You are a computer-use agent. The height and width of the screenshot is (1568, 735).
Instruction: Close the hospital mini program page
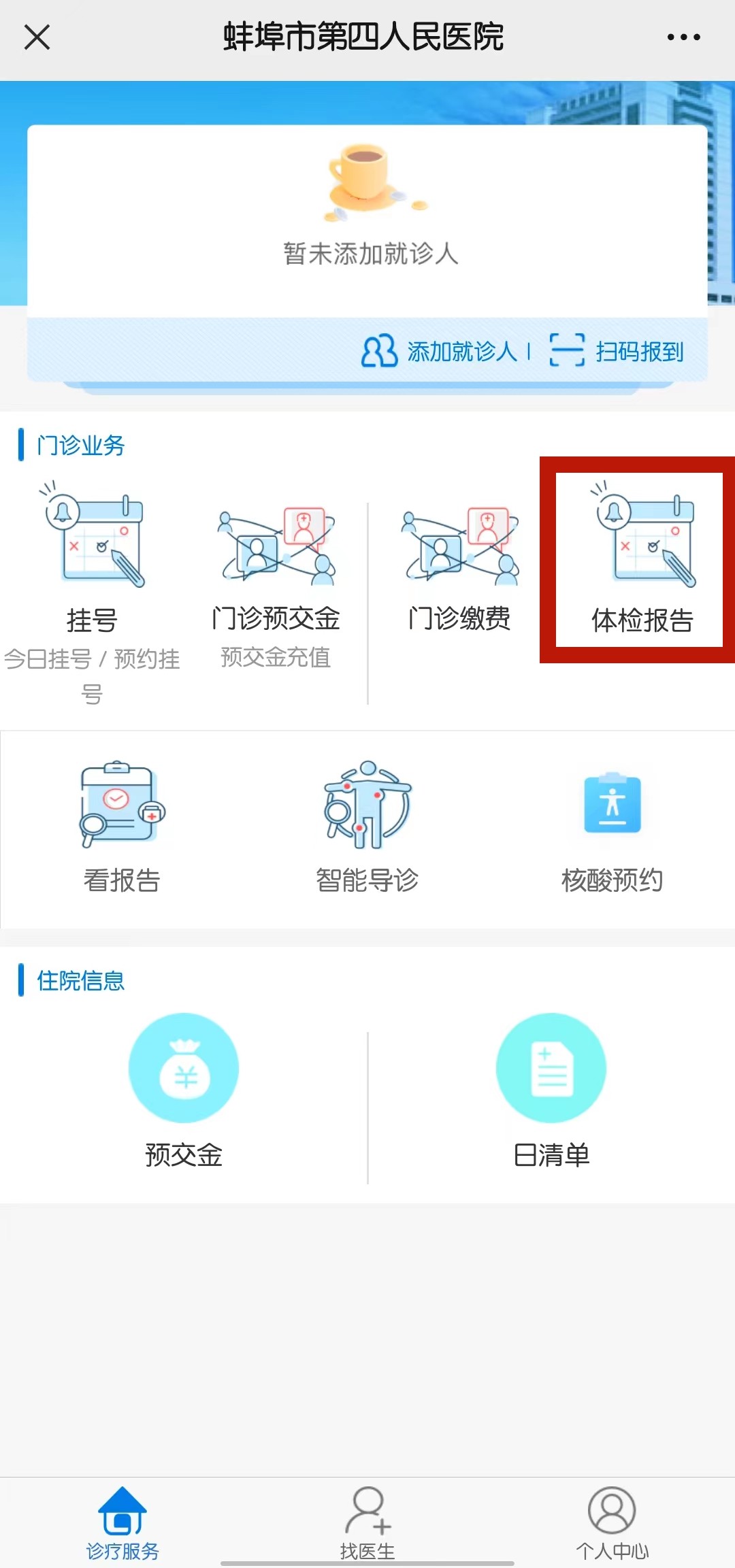(37, 37)
